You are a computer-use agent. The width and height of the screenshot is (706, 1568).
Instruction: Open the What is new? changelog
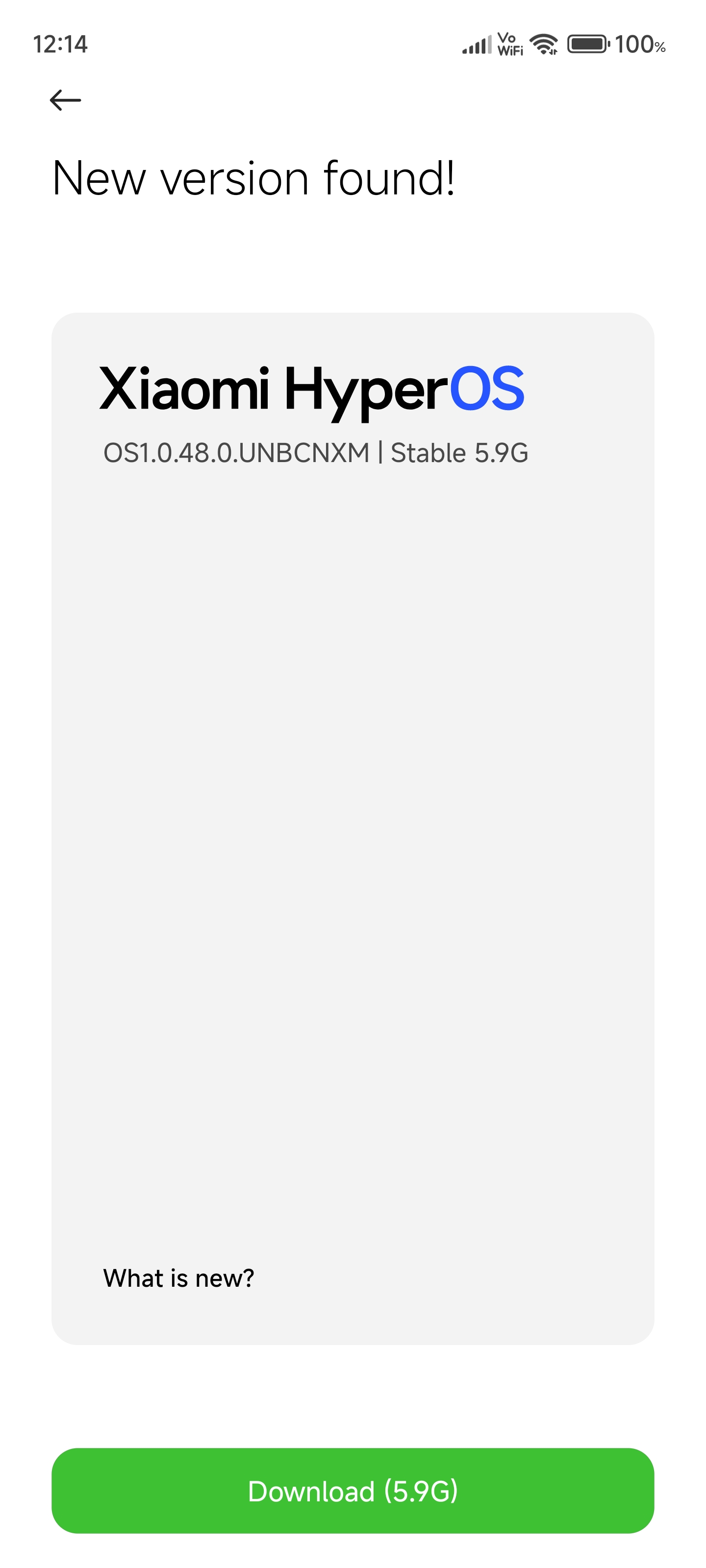point(178,1277)
